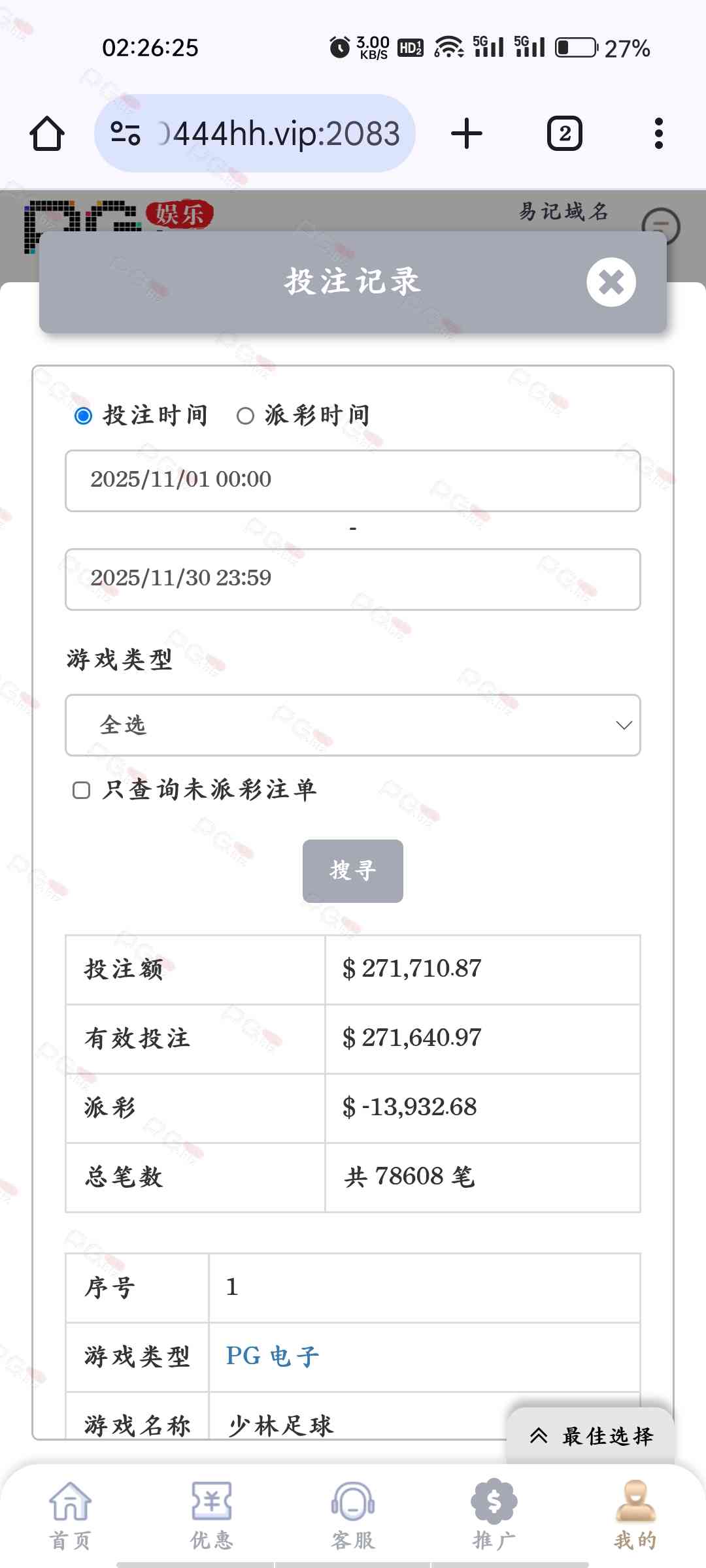Close the 投注记录 dialog
This screenshot has width=706, height=1568.
(x=611, y=282)
